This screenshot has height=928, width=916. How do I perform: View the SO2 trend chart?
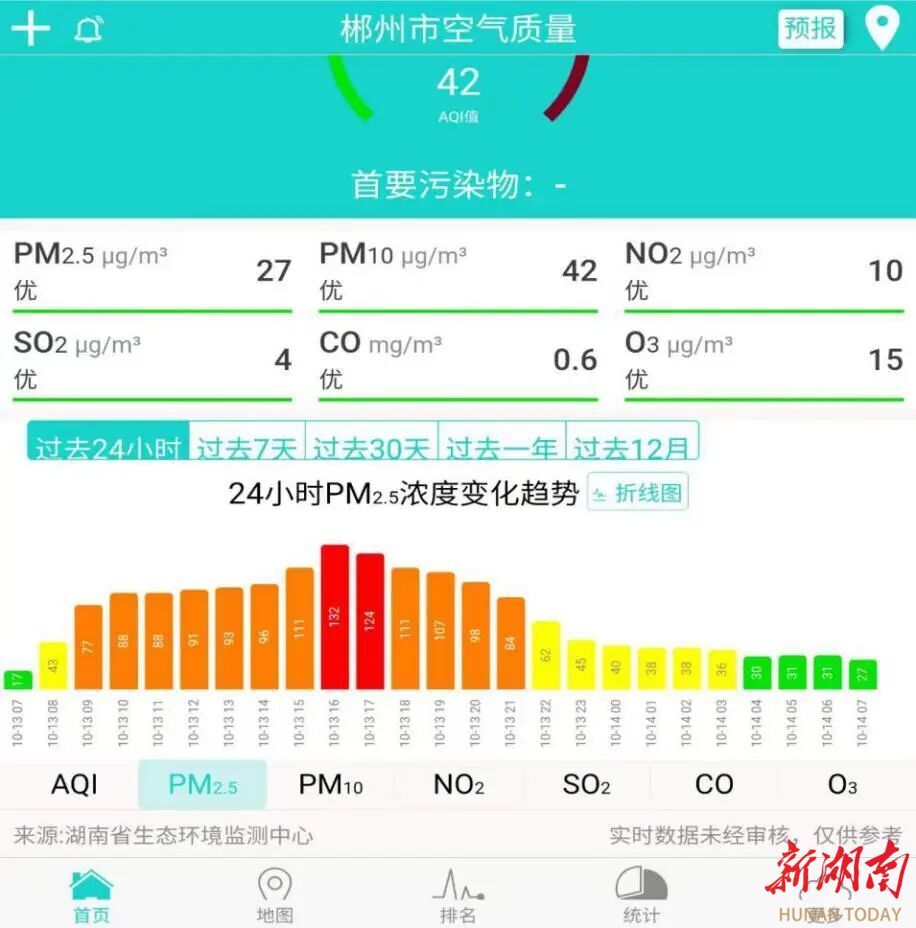587,785
